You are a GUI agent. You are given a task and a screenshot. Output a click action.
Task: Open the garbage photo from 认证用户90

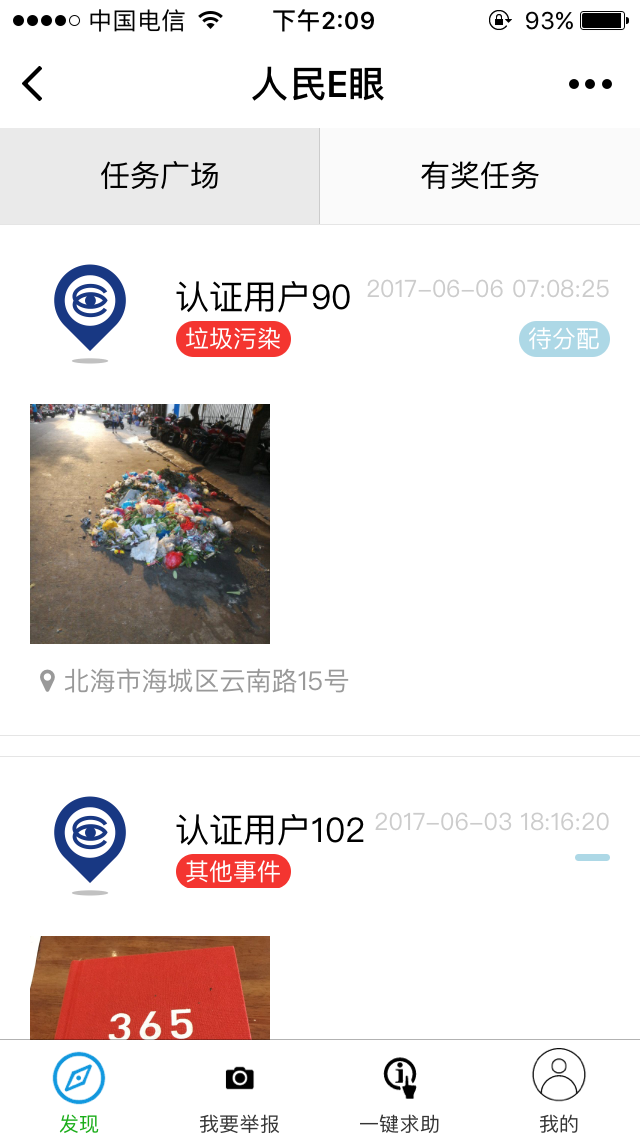pos(150,524)
